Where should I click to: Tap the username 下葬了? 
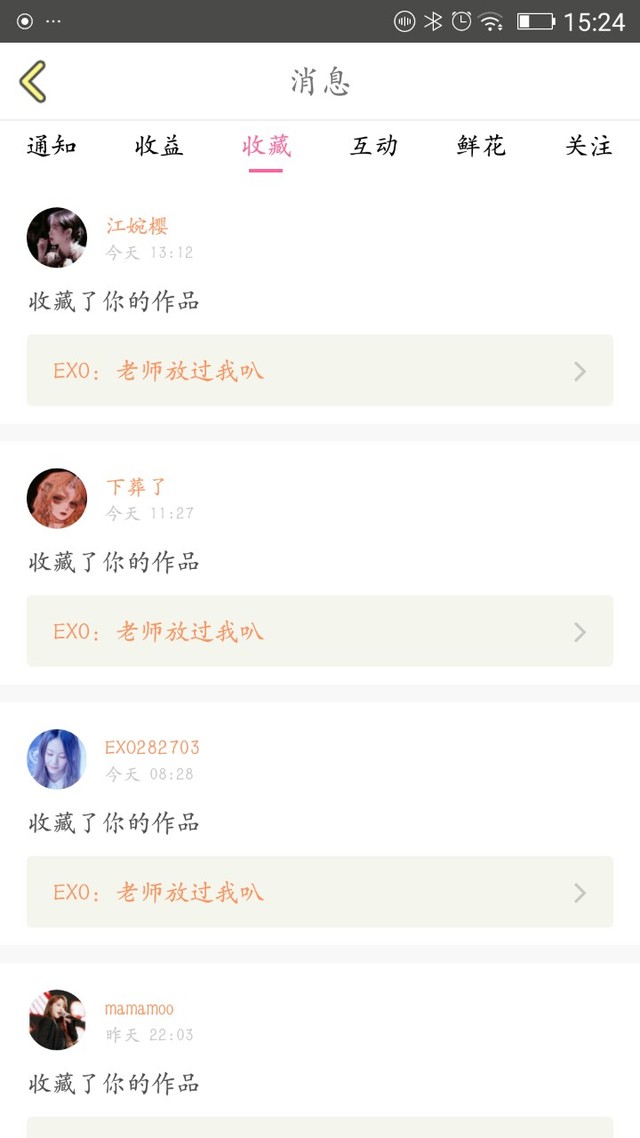coord(136,487)
